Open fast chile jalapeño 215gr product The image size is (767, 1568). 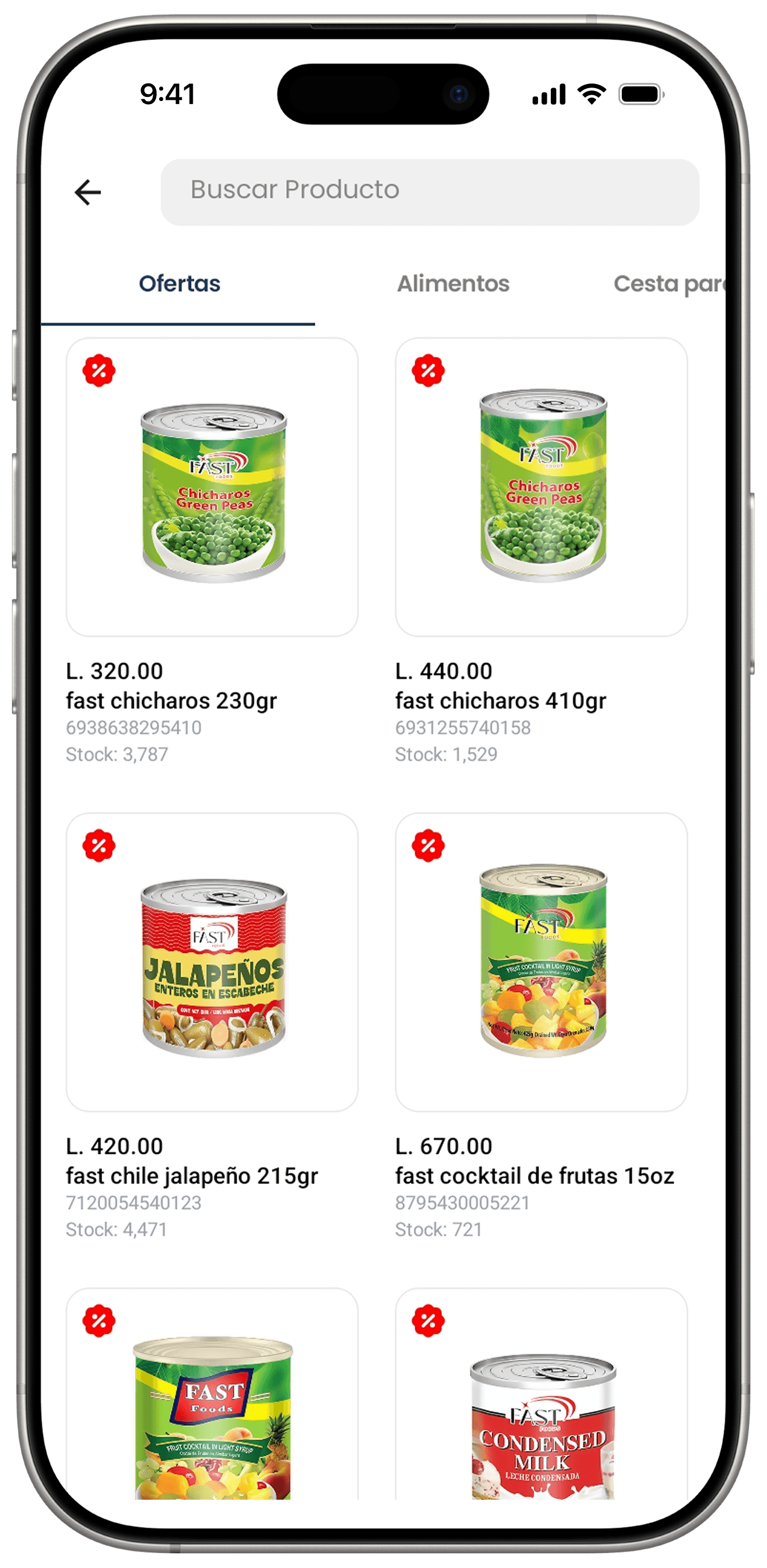(212, 962)
